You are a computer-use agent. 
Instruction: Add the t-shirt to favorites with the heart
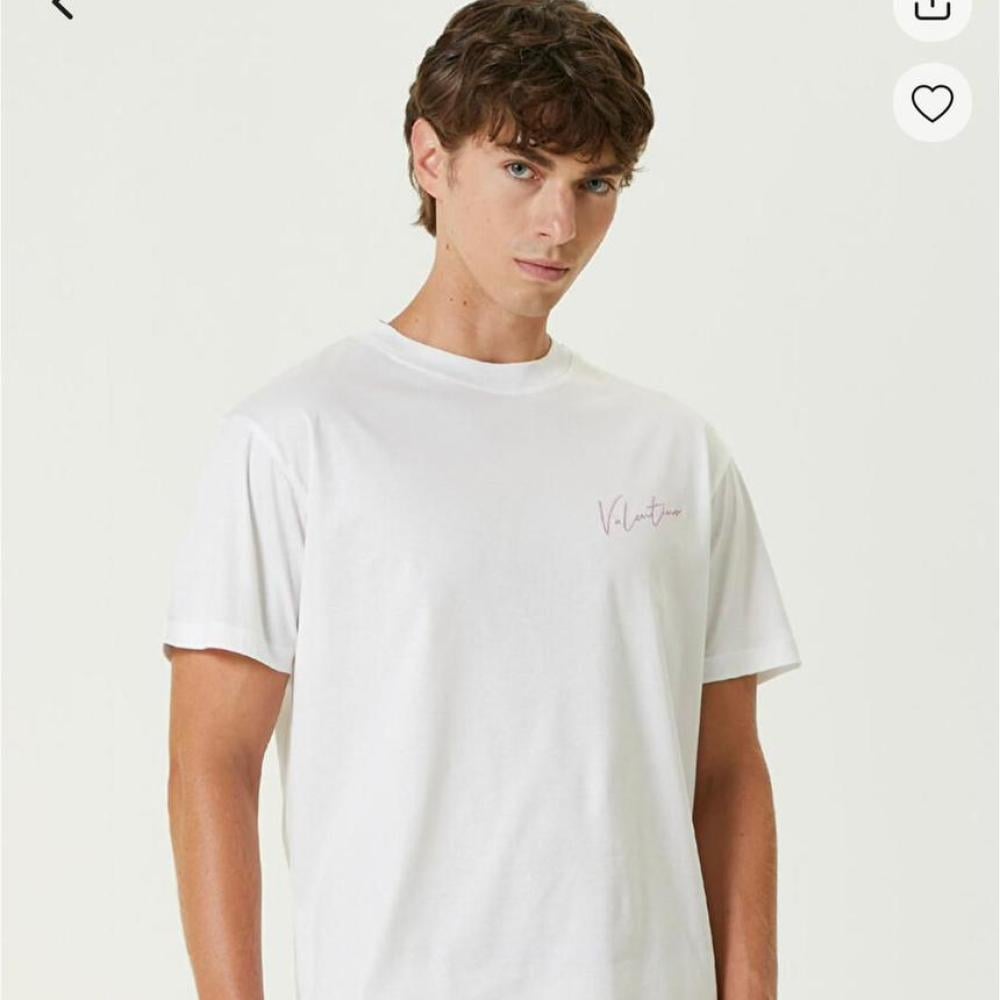[932, 103]
